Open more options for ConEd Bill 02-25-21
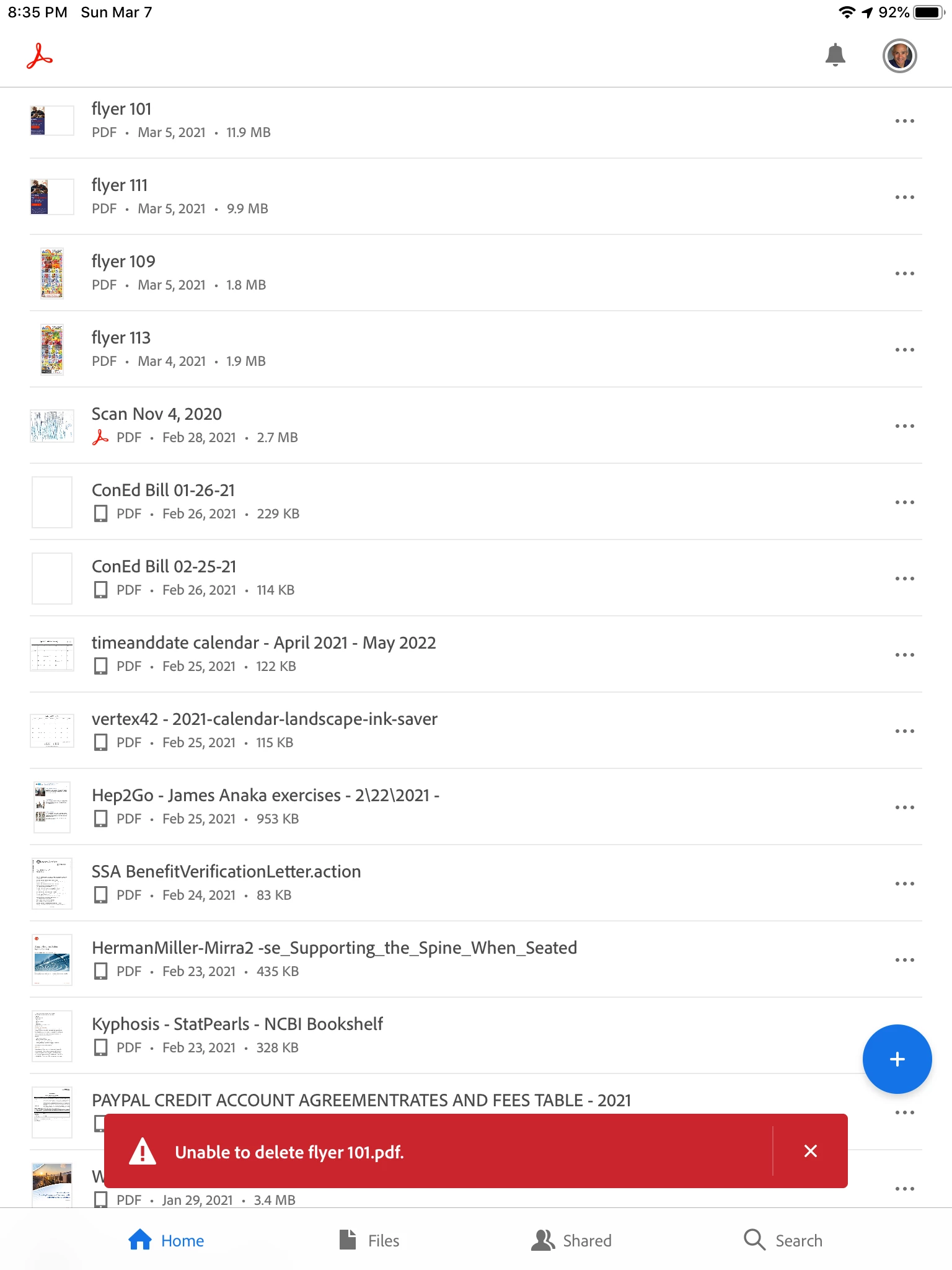Viewport: 952px width, 1270px height. point(904,579)
